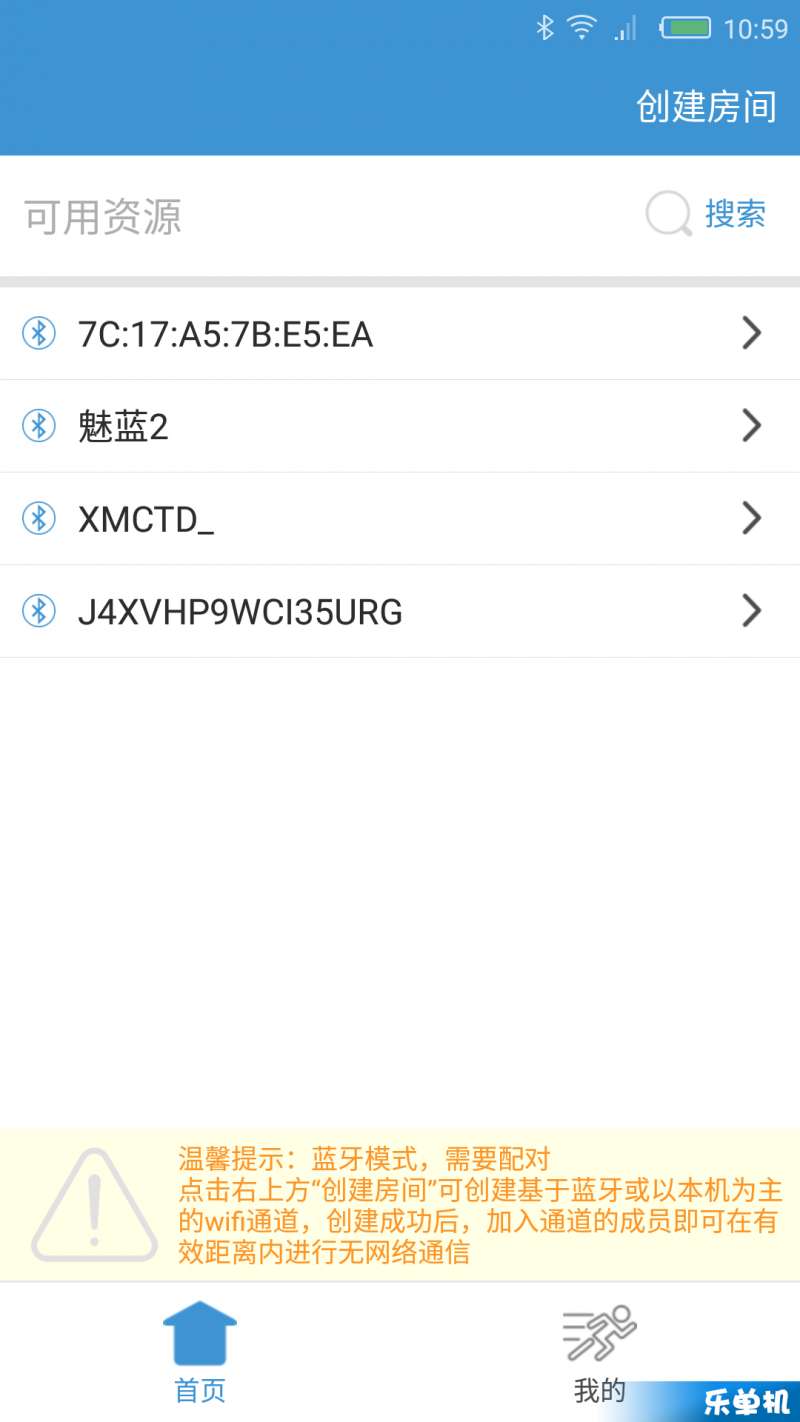Switch to the 我的 tab

pyautogui.click(x=600, y=1352)
